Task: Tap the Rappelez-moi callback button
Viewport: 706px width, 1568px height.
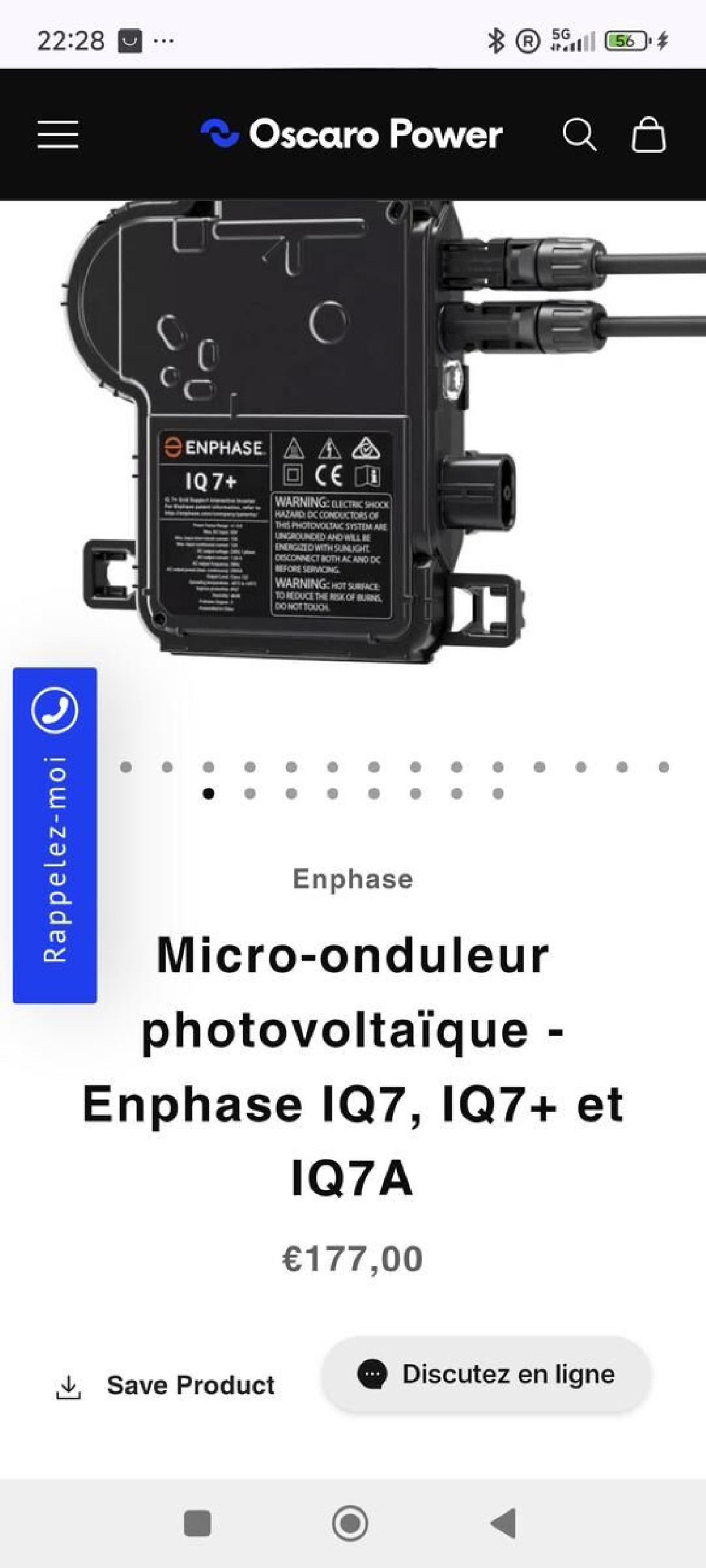Action: click(55, 835)
